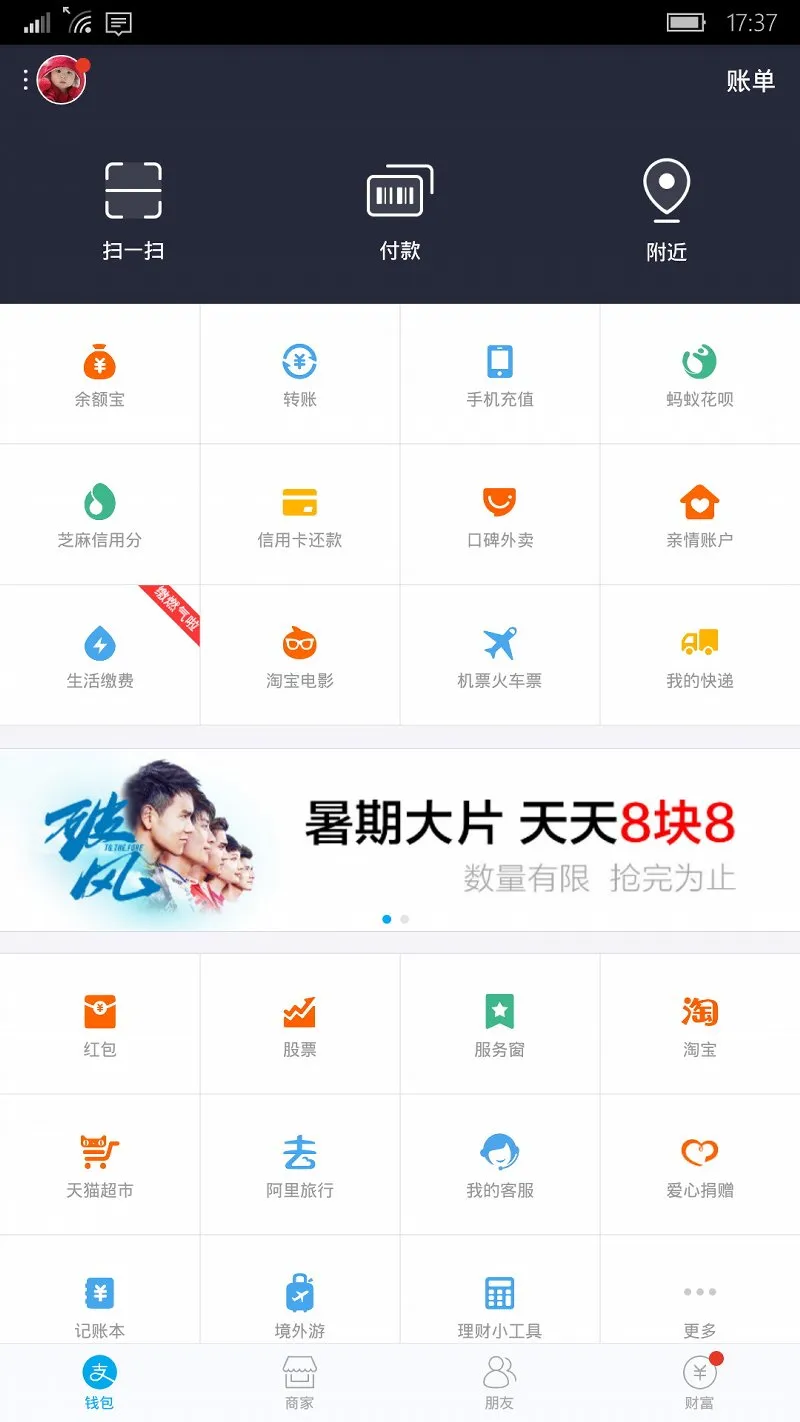
Task: Open the 暑期大片 movie banner
Action: pyautogui.click(x=400, y=840)
